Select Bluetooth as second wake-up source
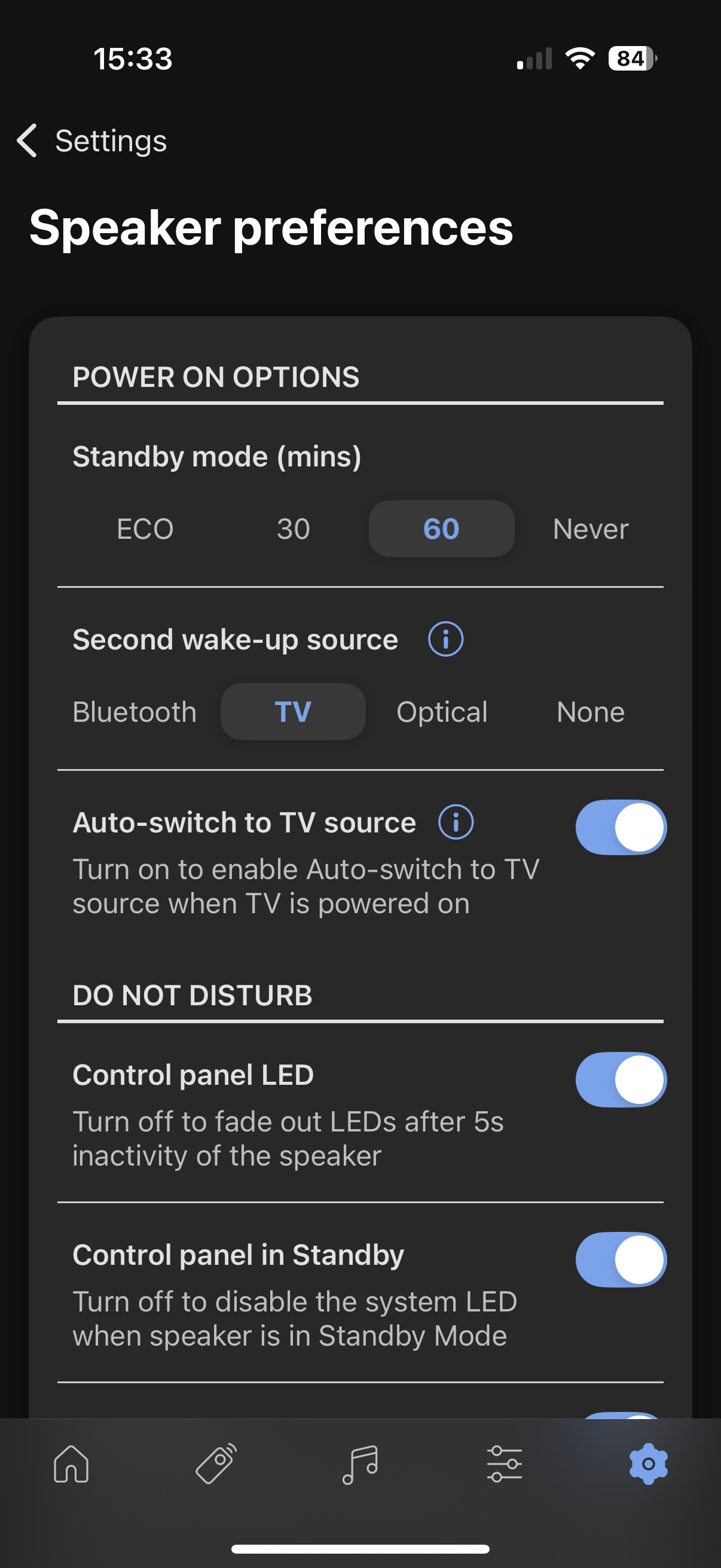This screenshot has height=1568, width=721. [135, 712]
